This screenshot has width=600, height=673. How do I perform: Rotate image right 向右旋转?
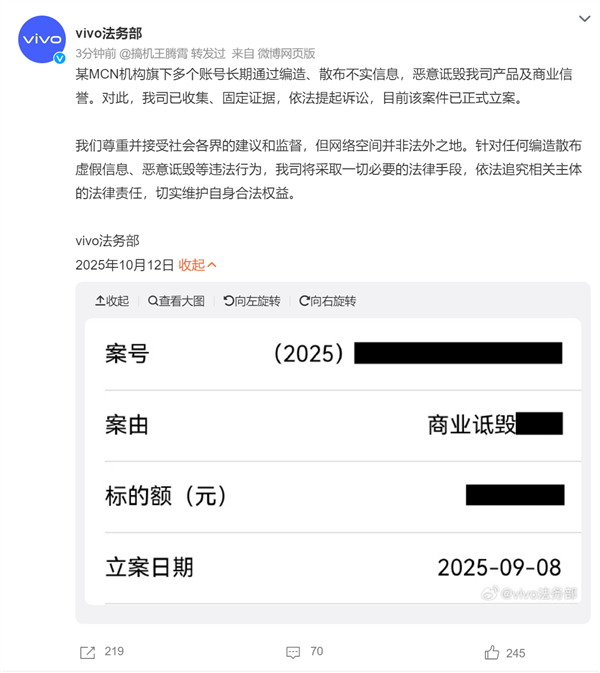[327, 301]
